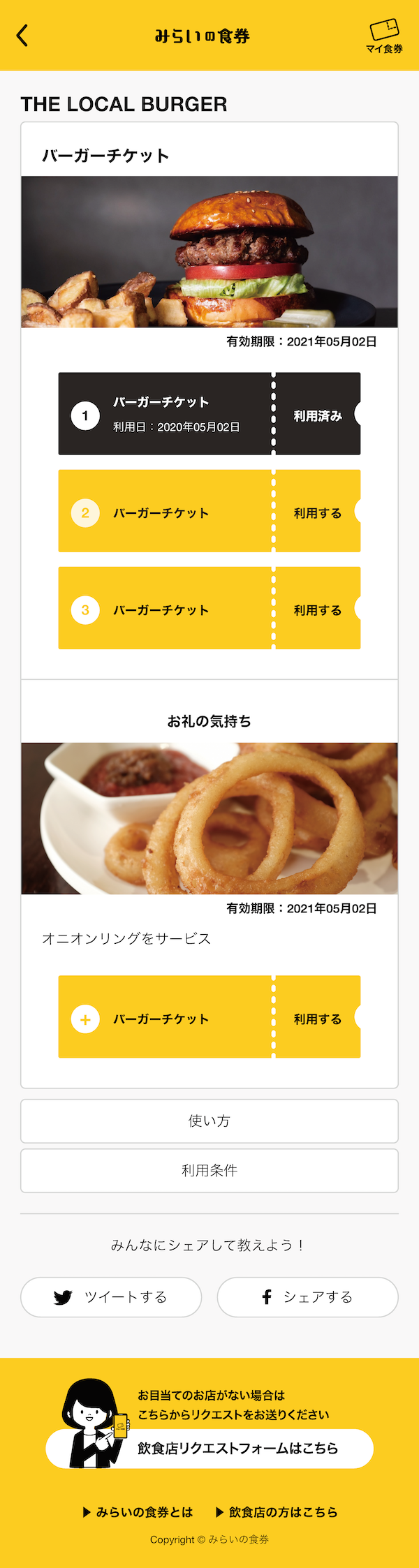Go back using the header arrow

(22, 35)
